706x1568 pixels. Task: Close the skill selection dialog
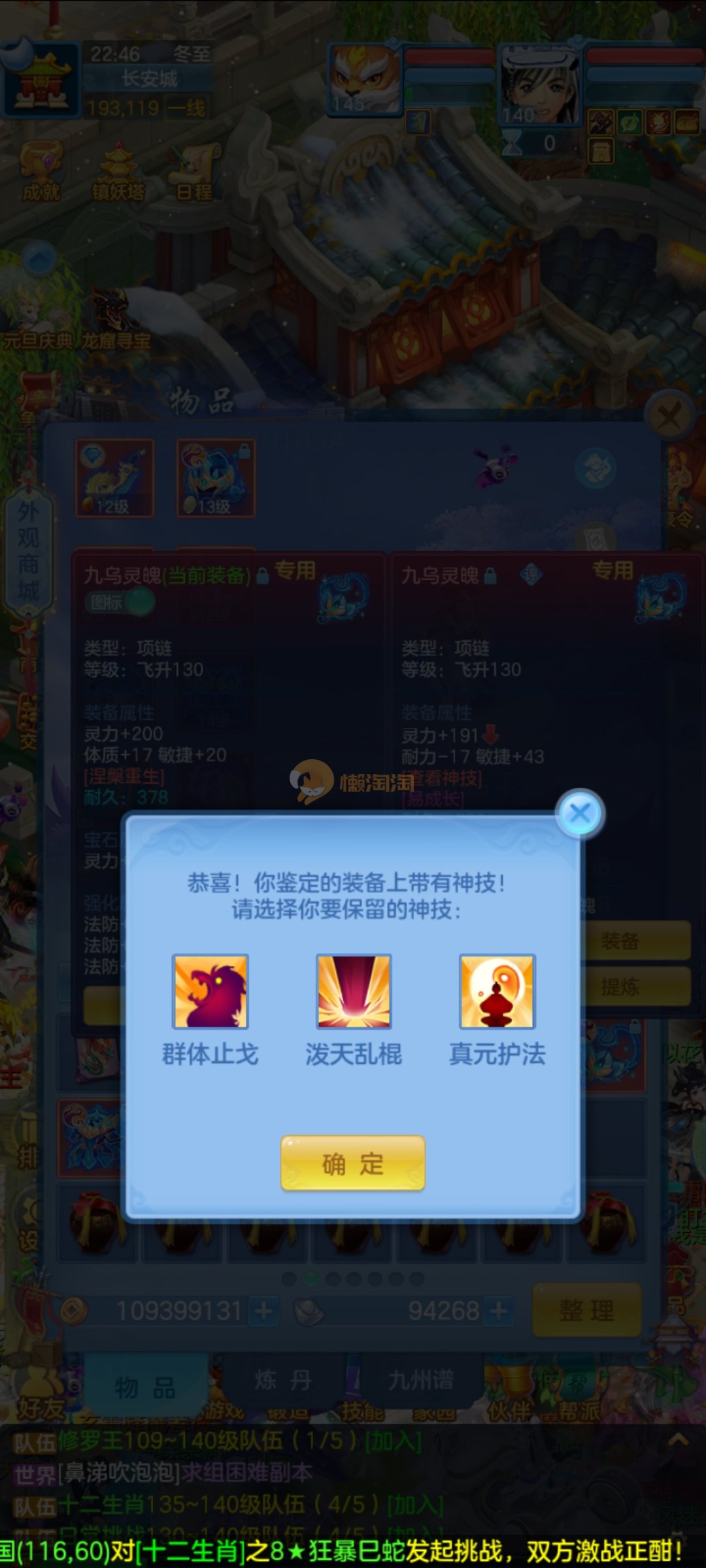coord(580,813)
